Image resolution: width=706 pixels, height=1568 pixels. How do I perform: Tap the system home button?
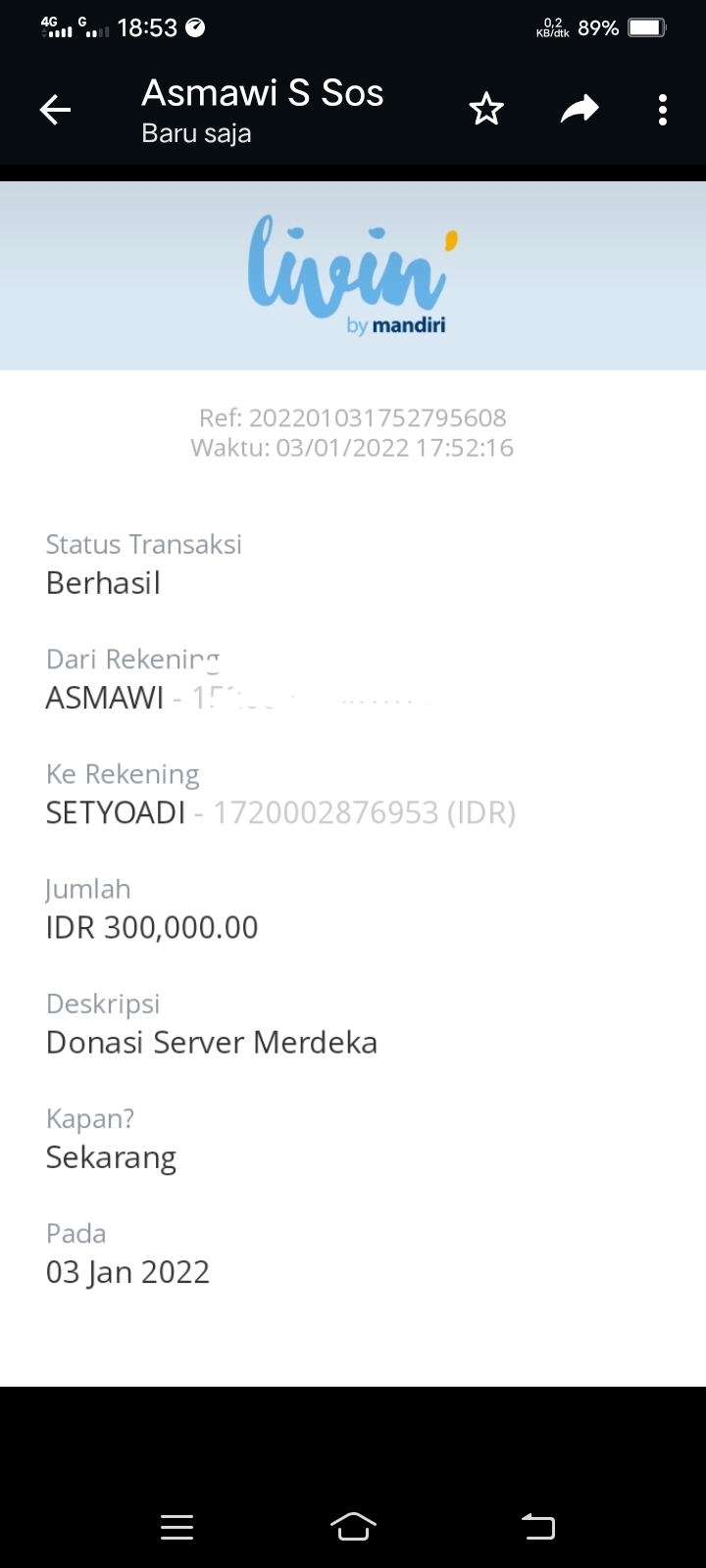point(353,1526)
